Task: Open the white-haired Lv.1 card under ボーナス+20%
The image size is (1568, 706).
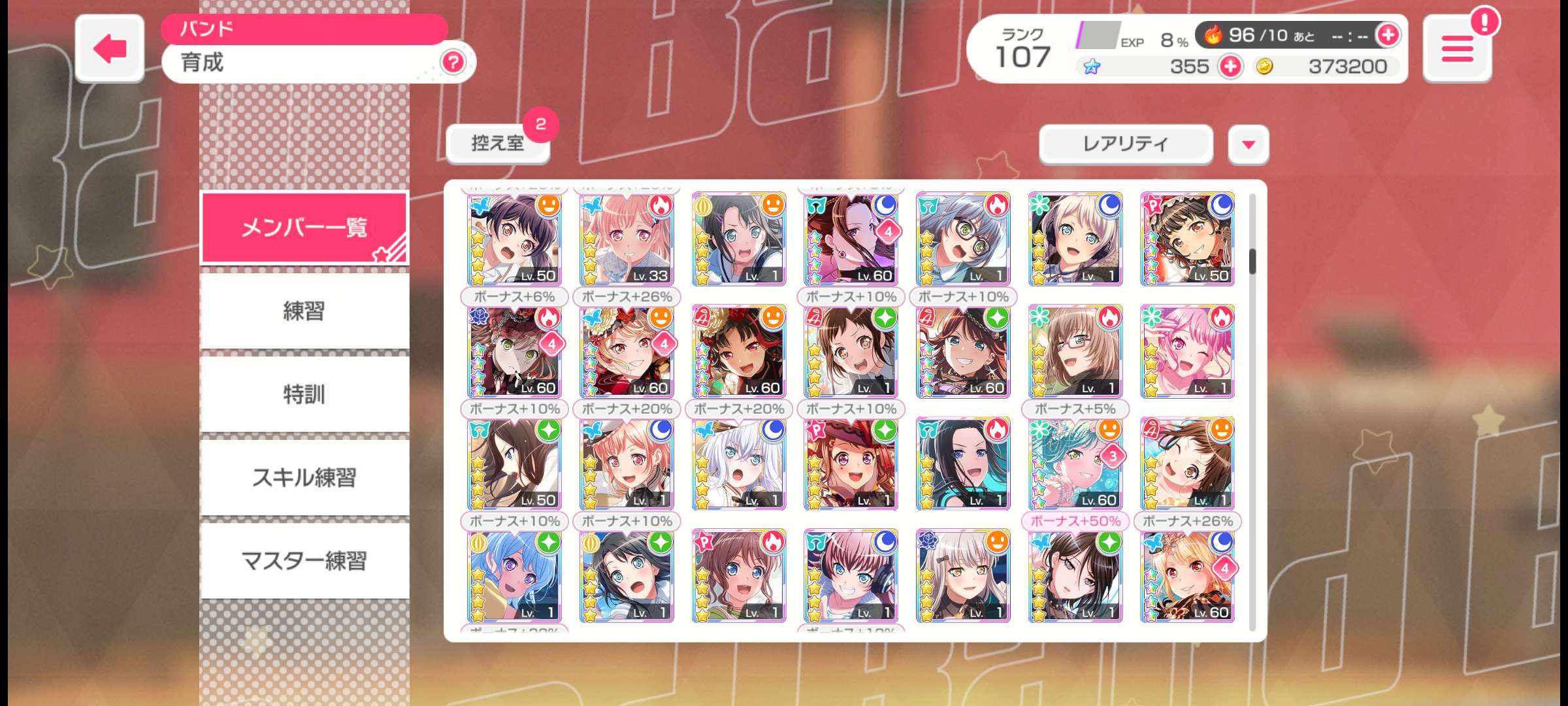Action: tap(738, 464)
